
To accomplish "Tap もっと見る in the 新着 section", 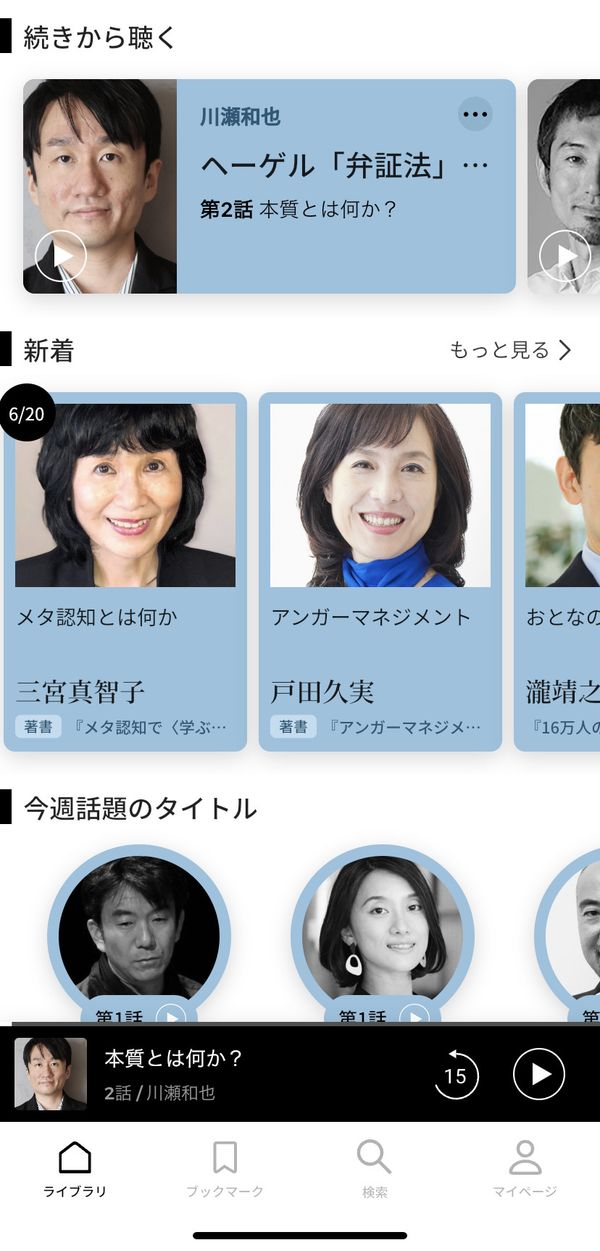I will pyautogui.click(x=510, y=350).
